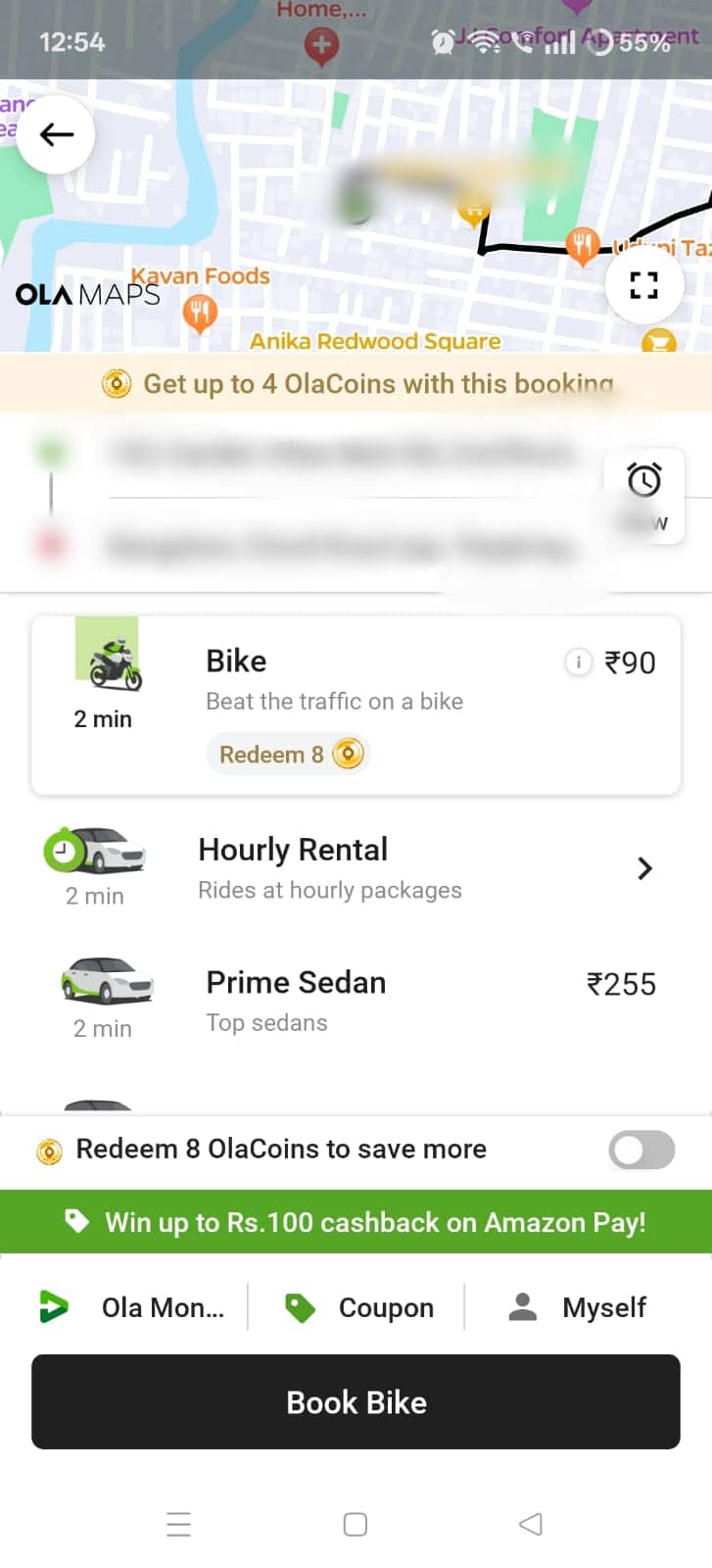The height and width of the screenshot is (1568, 712).
Task: Apply a Coupon code
Action: point(358,1307)
